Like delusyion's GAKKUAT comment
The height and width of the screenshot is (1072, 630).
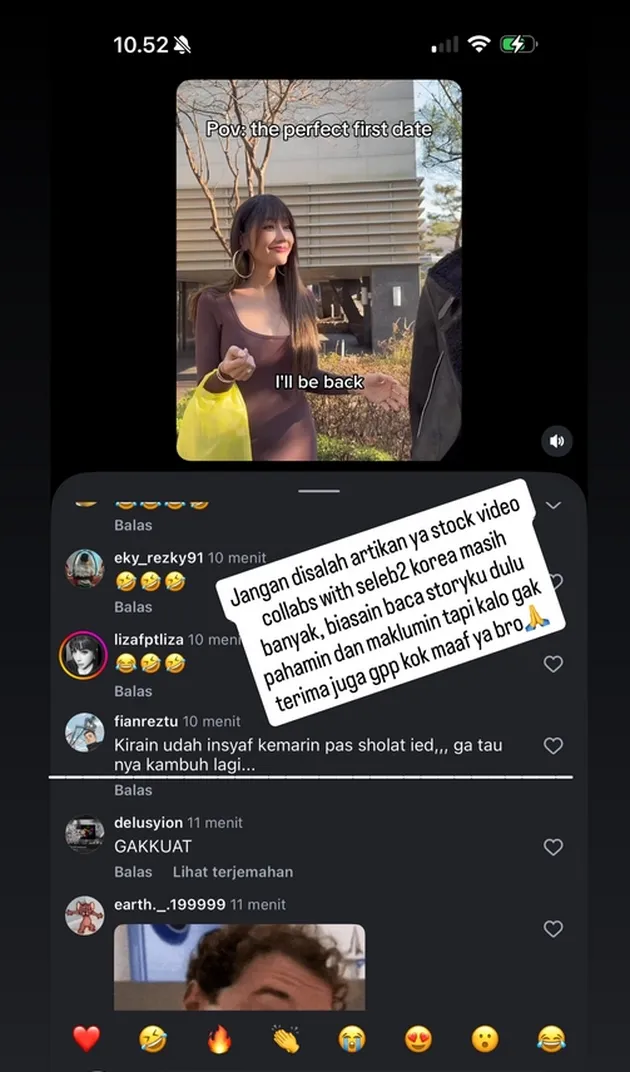(x=553, y=847)
